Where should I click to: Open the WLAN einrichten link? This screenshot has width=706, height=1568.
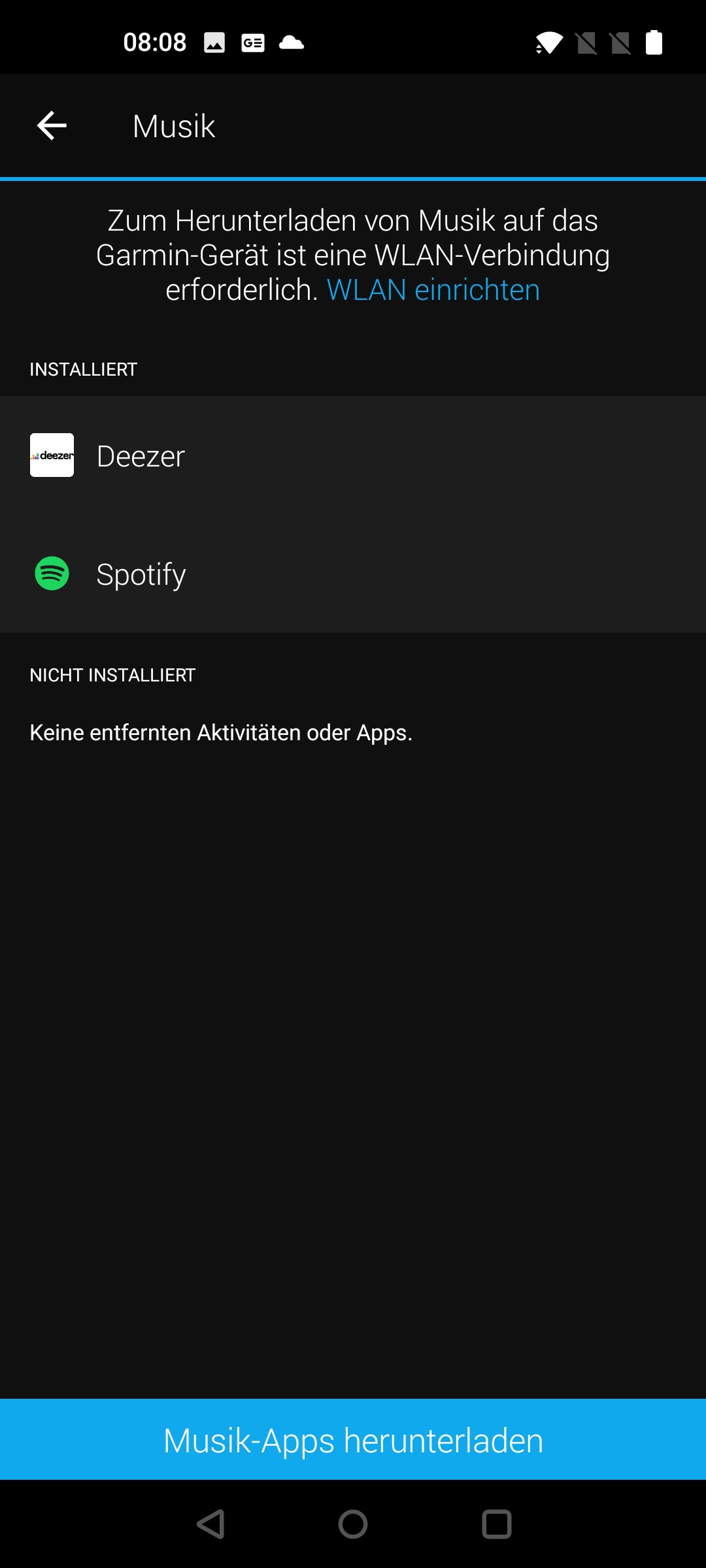pyautogui.click(x=433, y=290)
